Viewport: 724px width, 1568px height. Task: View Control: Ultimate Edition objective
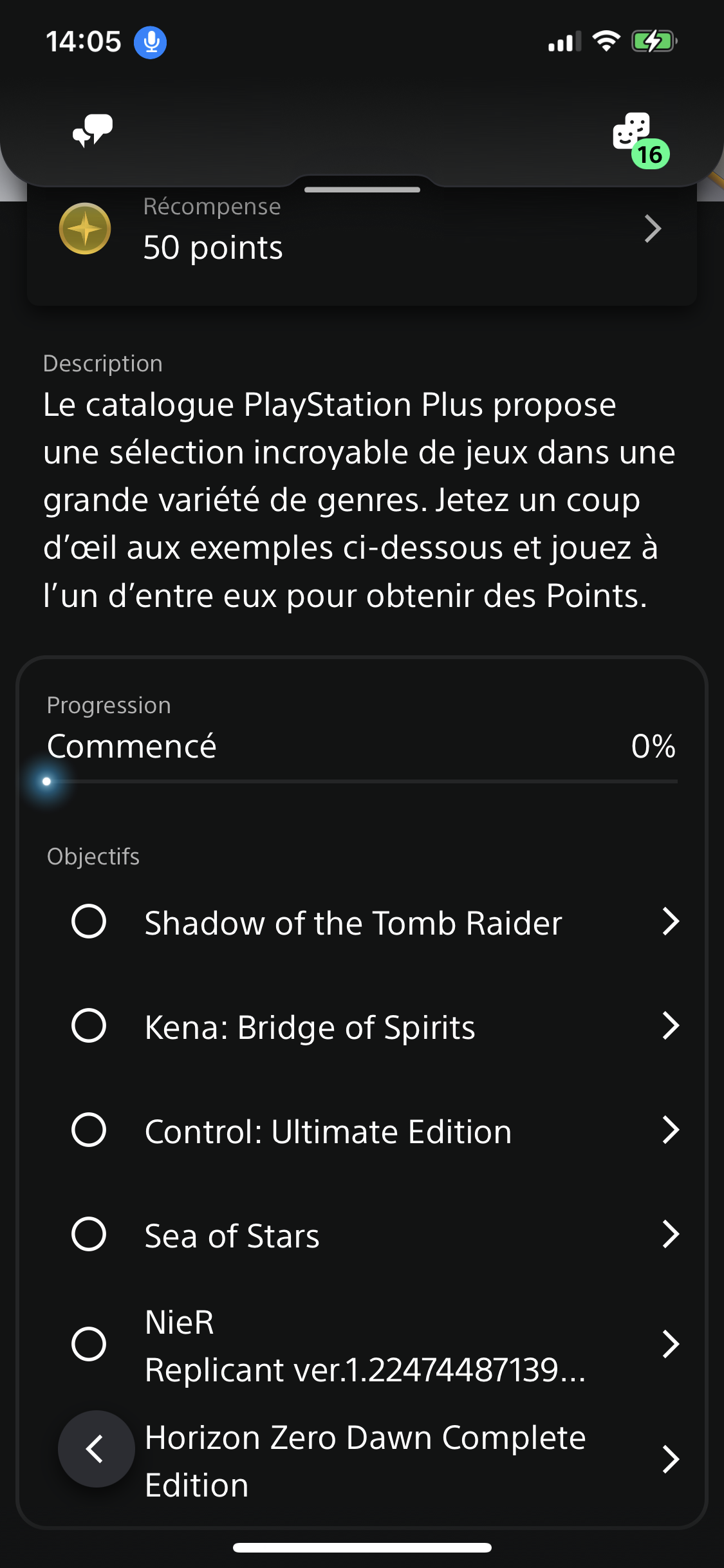click(x=376, y=1130)
